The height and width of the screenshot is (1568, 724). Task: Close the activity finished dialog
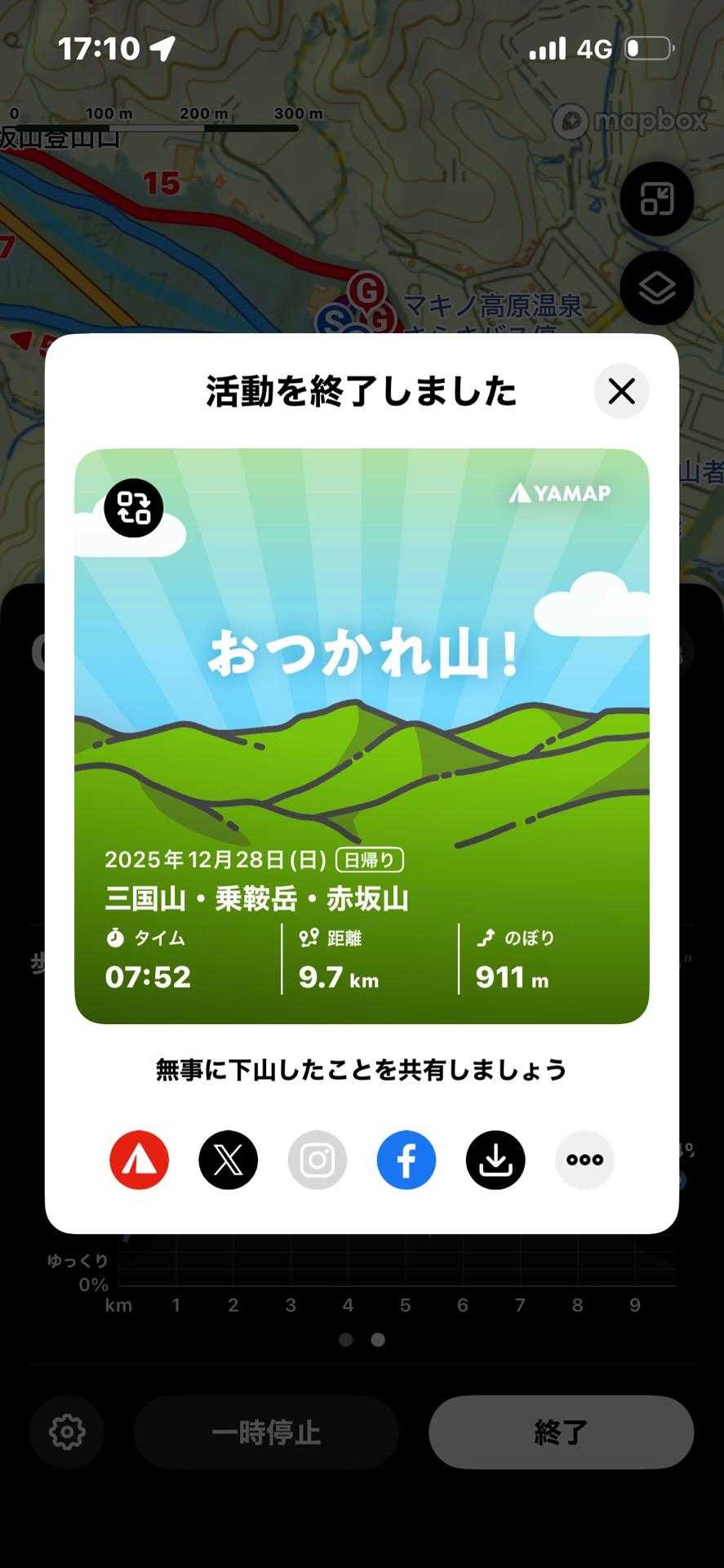(x=621, y=391)
